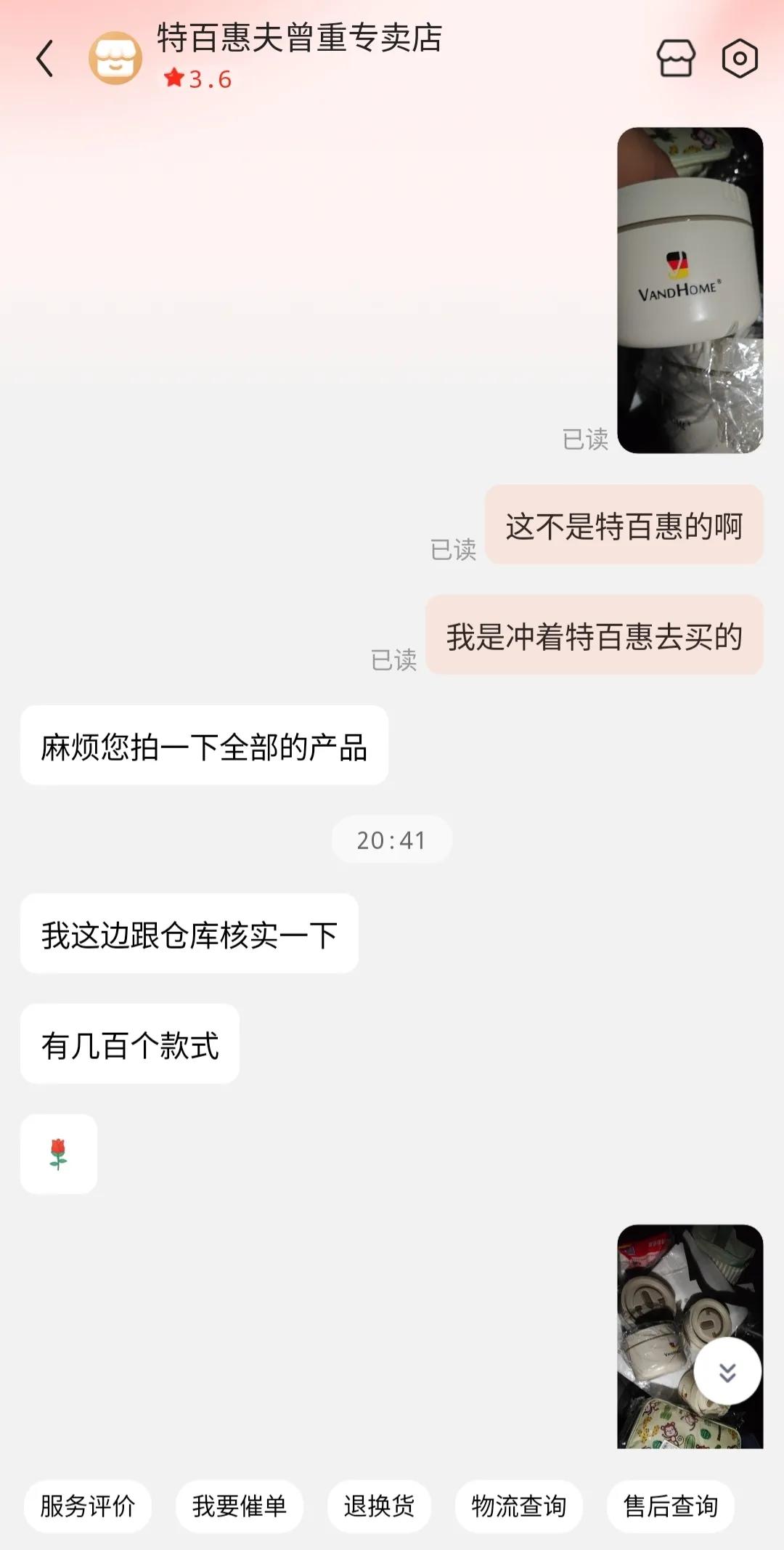The image size is (784, 1550).
Task: Click the message 麻烦您拍一下全部的产品
Action: tap(206, 744)
